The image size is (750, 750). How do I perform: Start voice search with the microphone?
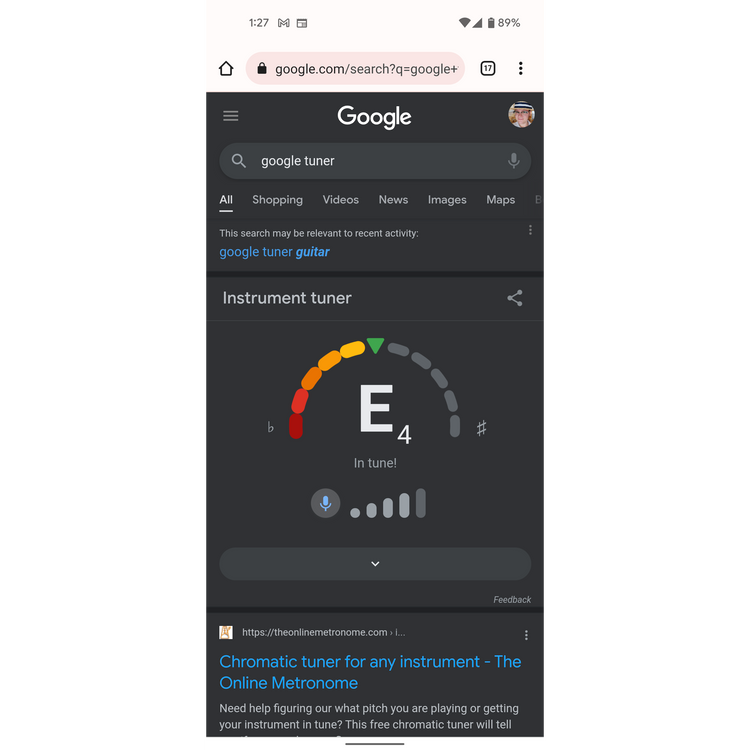click(x=514, y=161)
